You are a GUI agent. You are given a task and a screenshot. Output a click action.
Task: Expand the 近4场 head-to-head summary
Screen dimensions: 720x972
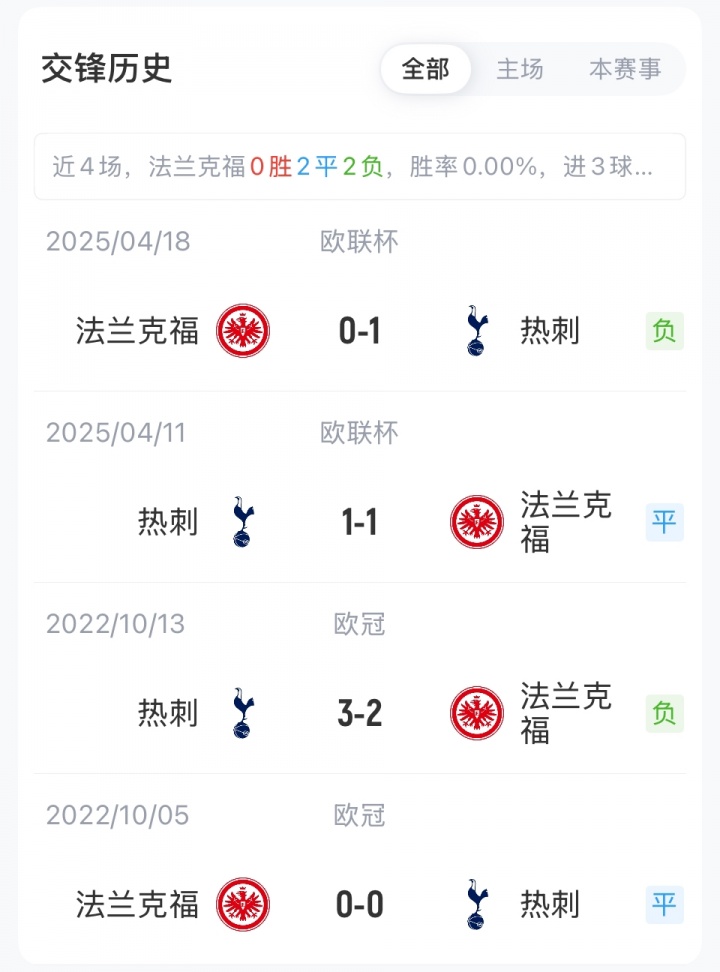(x=360, y=167)
